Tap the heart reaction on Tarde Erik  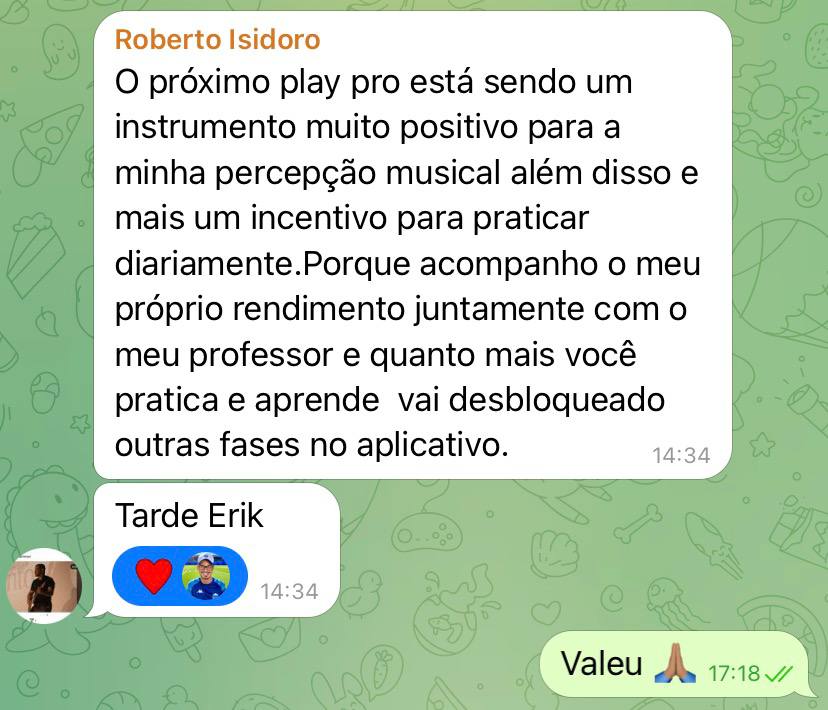point(153,576)
